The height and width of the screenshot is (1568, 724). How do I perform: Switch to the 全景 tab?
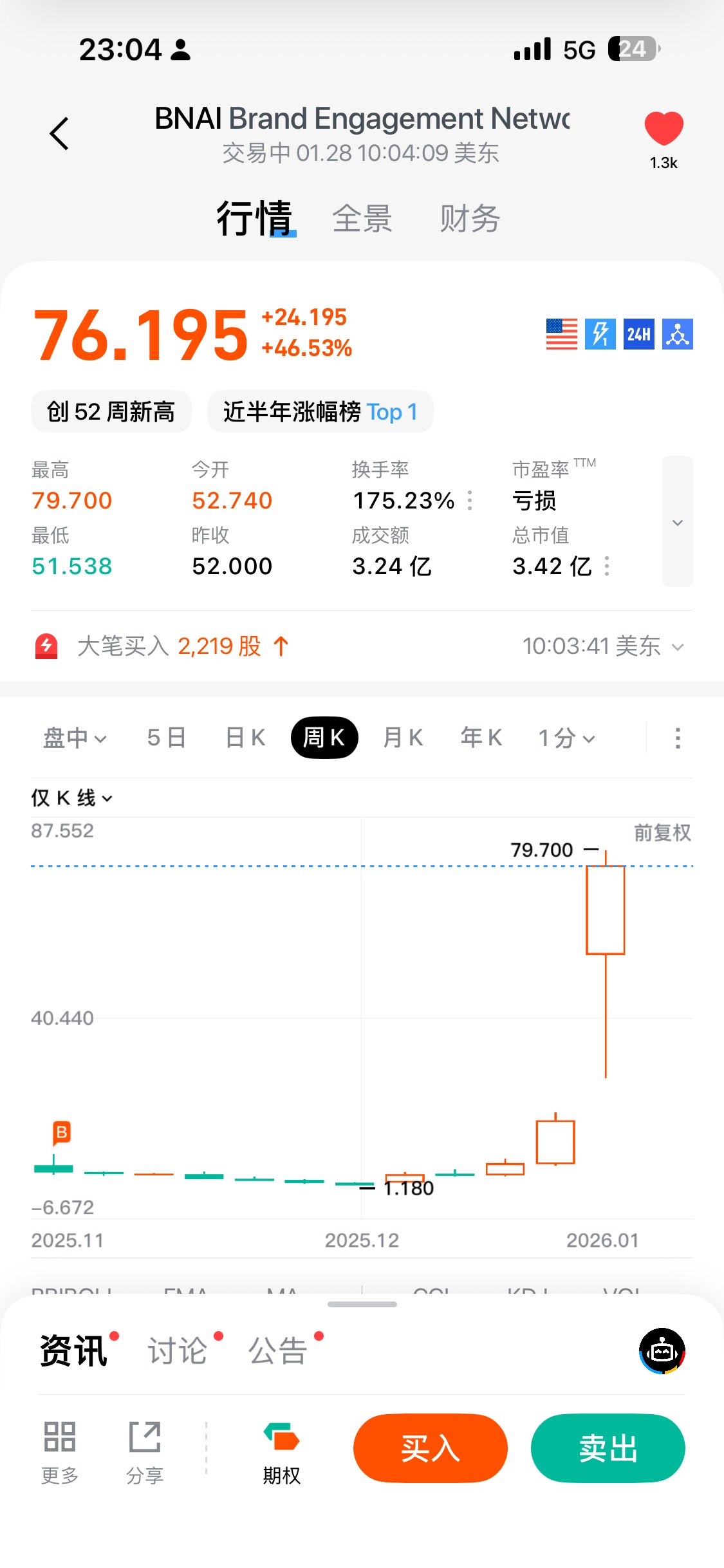362,219
